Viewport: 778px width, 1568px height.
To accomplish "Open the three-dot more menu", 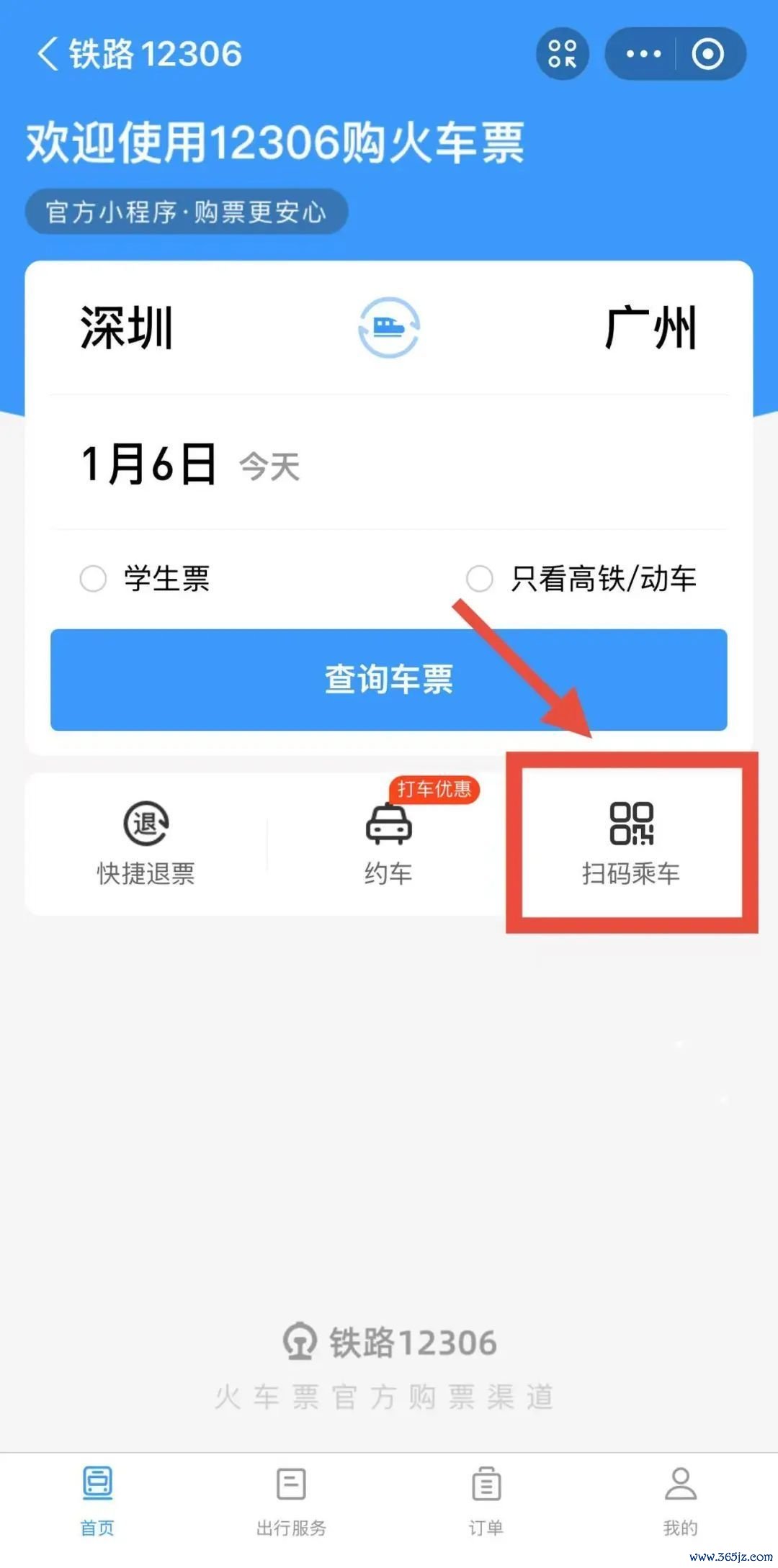I will coord(643,54).
